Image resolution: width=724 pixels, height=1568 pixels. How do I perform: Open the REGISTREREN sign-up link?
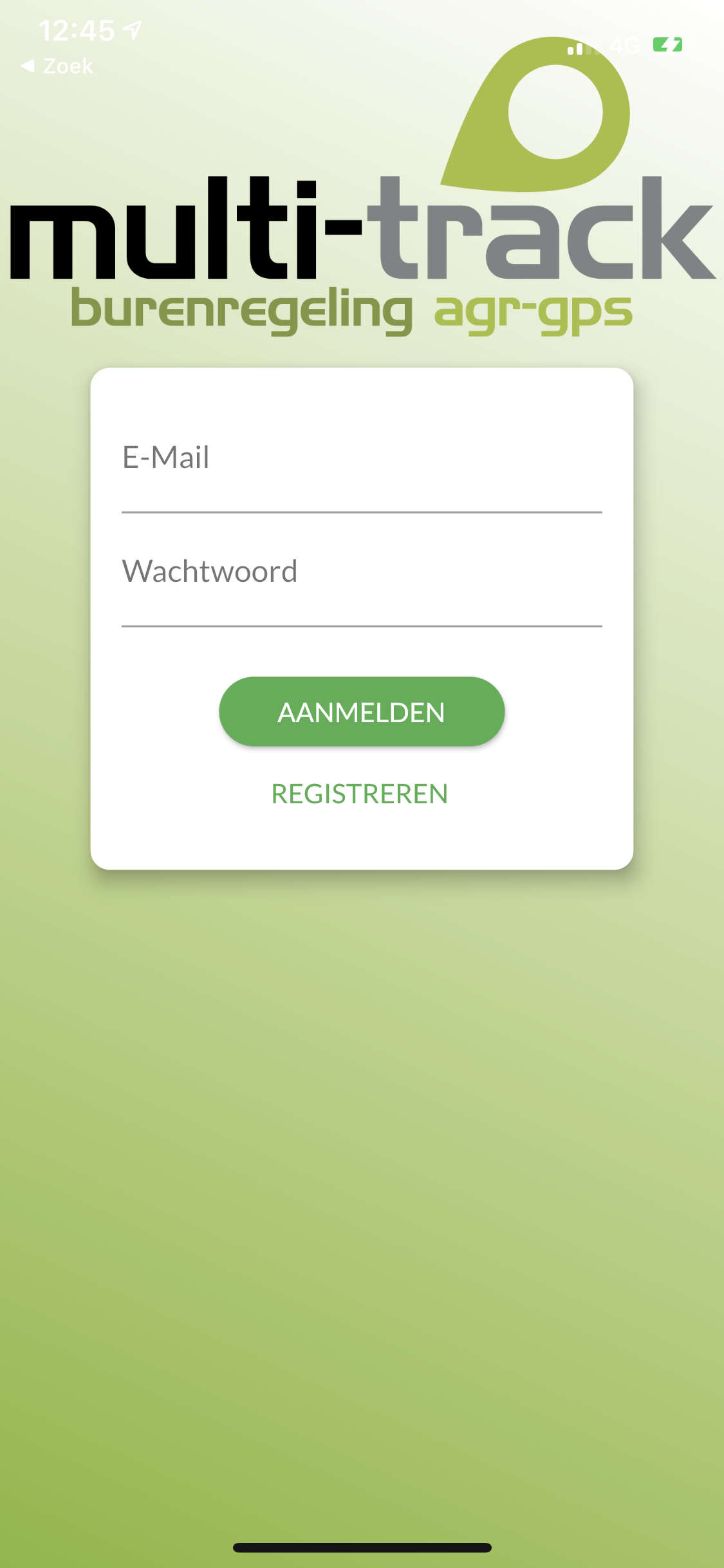coord(359,794)
